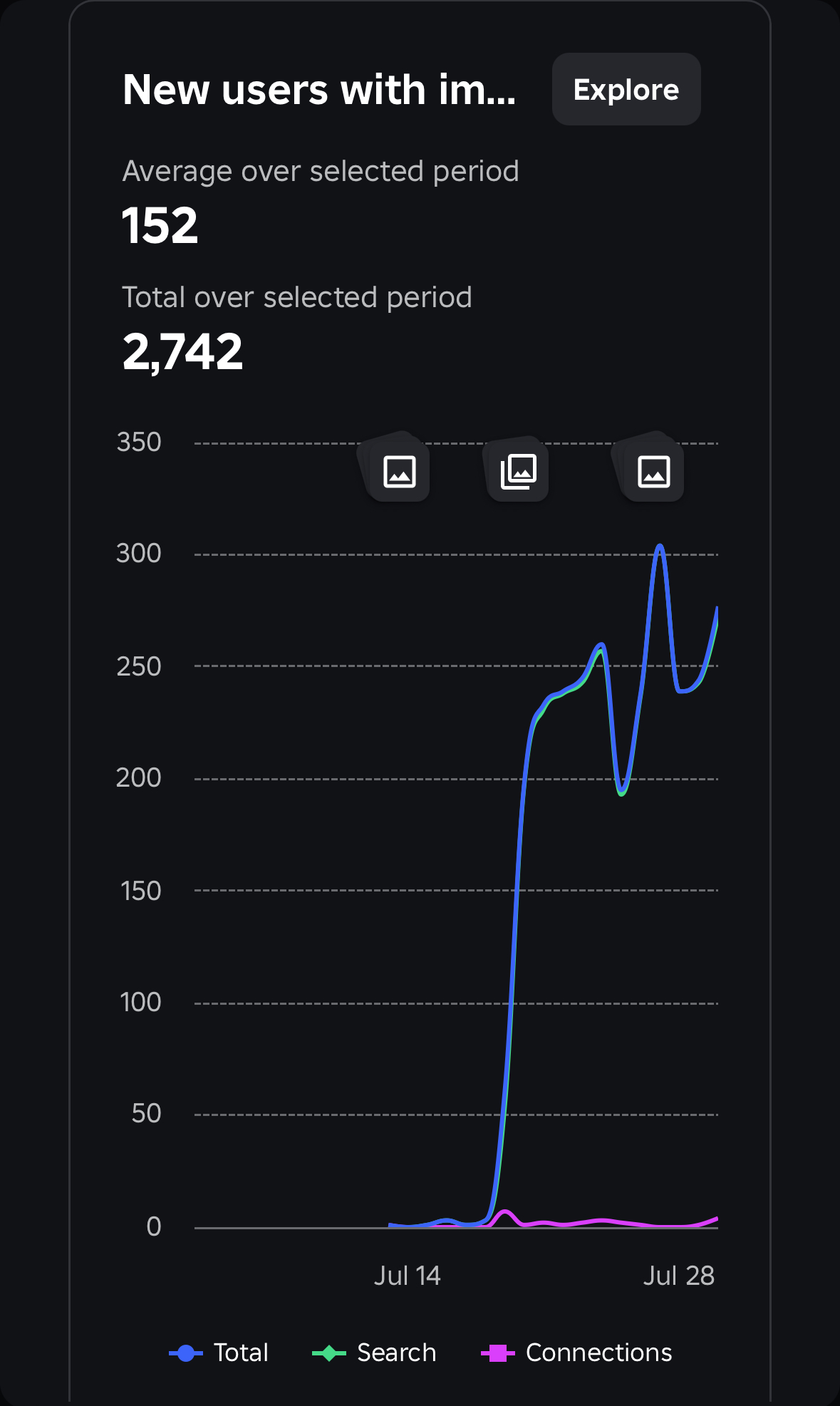Toggle the Total series in the legend

click(219, 1353)
